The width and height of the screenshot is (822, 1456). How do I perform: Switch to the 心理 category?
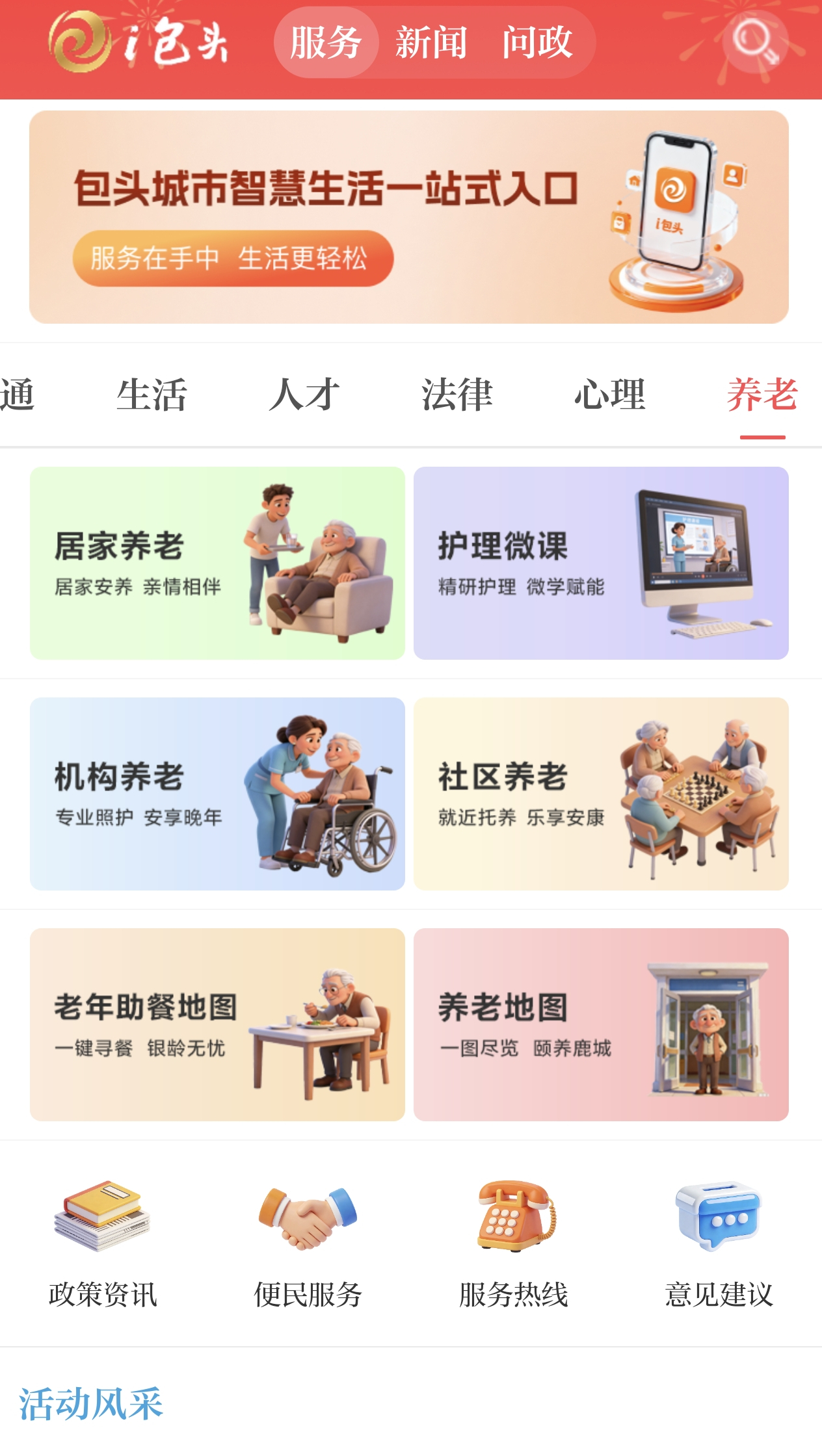click(609, 395)
